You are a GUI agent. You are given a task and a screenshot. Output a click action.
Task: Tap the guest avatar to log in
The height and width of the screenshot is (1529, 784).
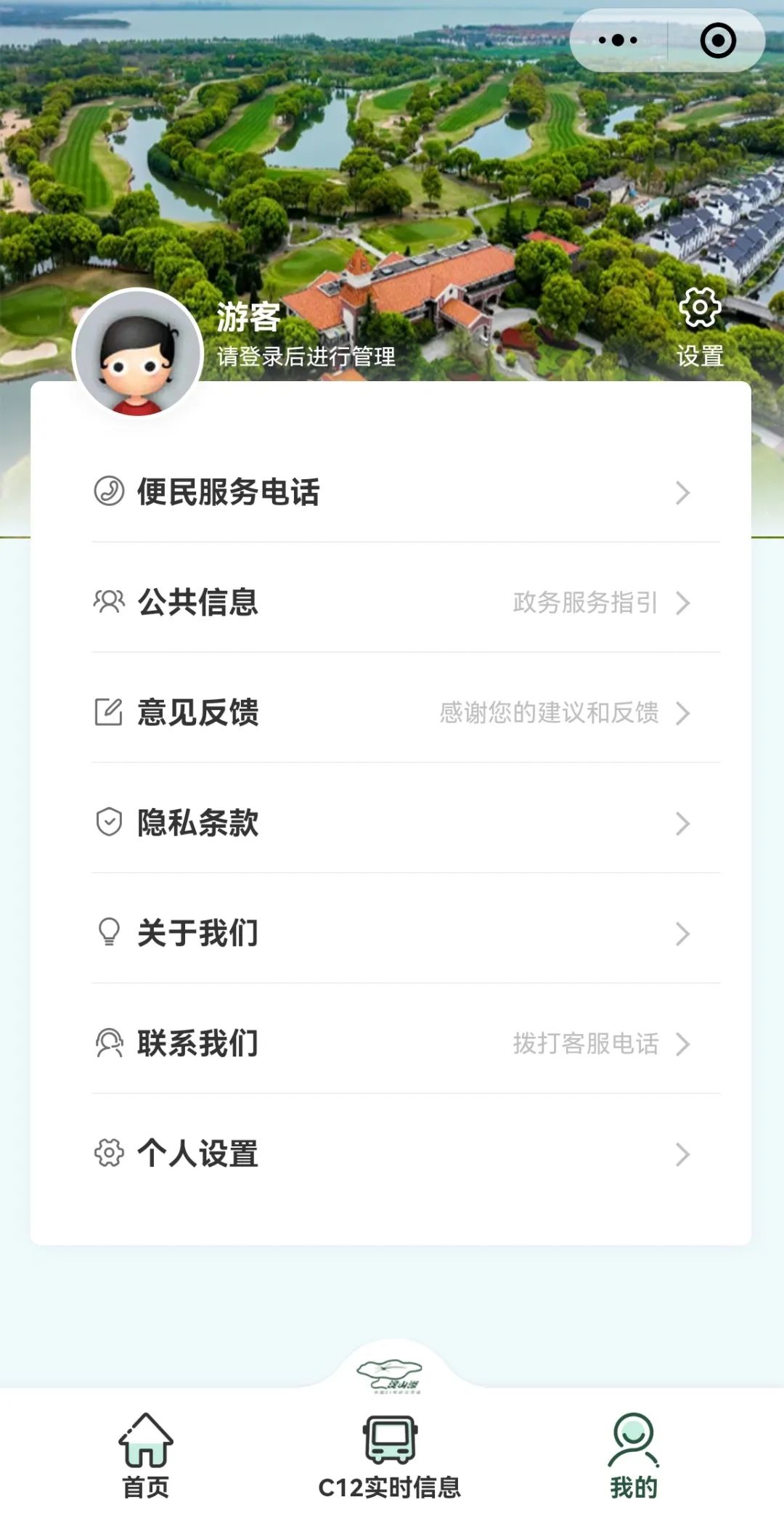(138, 354)
